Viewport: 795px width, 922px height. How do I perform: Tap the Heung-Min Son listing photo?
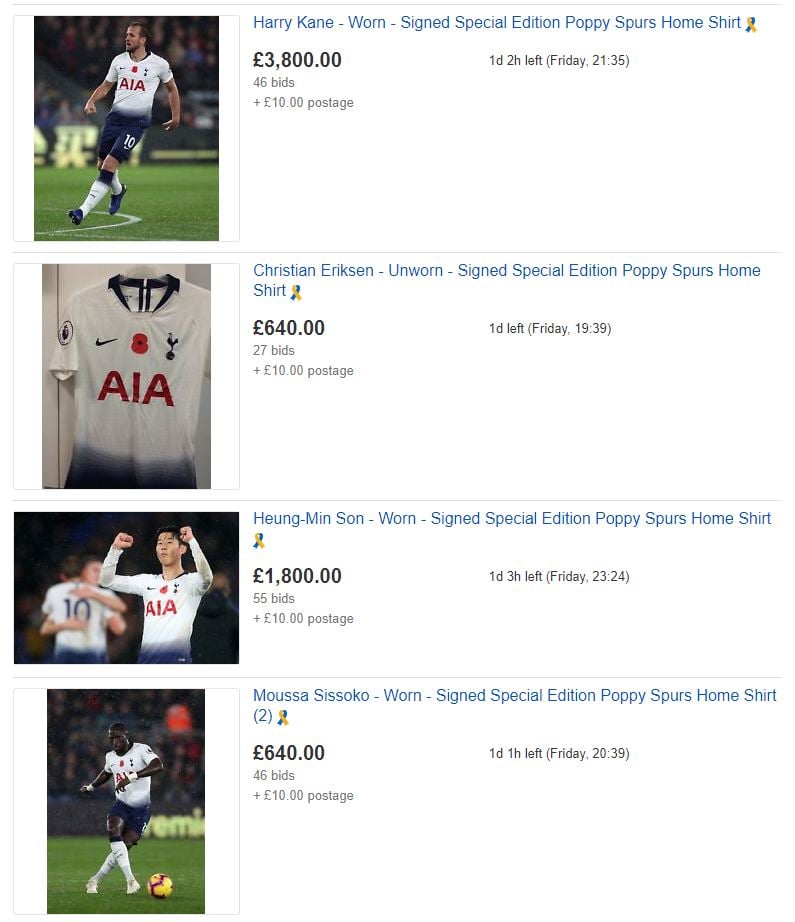coord(126,588)
